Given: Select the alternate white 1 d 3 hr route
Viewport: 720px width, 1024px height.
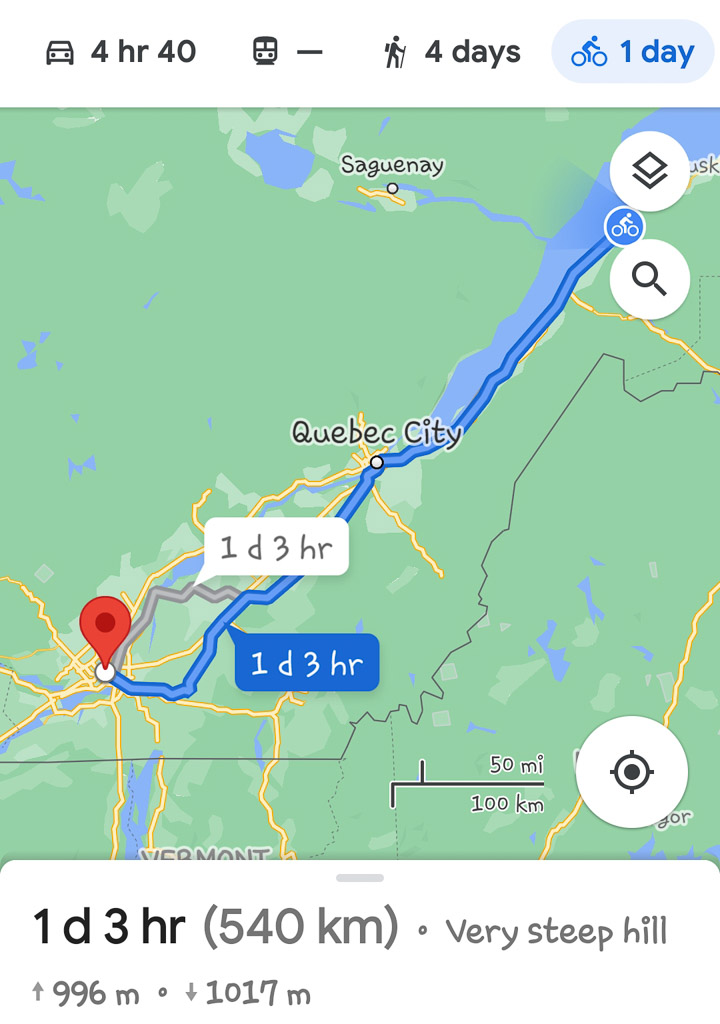Looking at the screenshot, I should coord(277,548).
